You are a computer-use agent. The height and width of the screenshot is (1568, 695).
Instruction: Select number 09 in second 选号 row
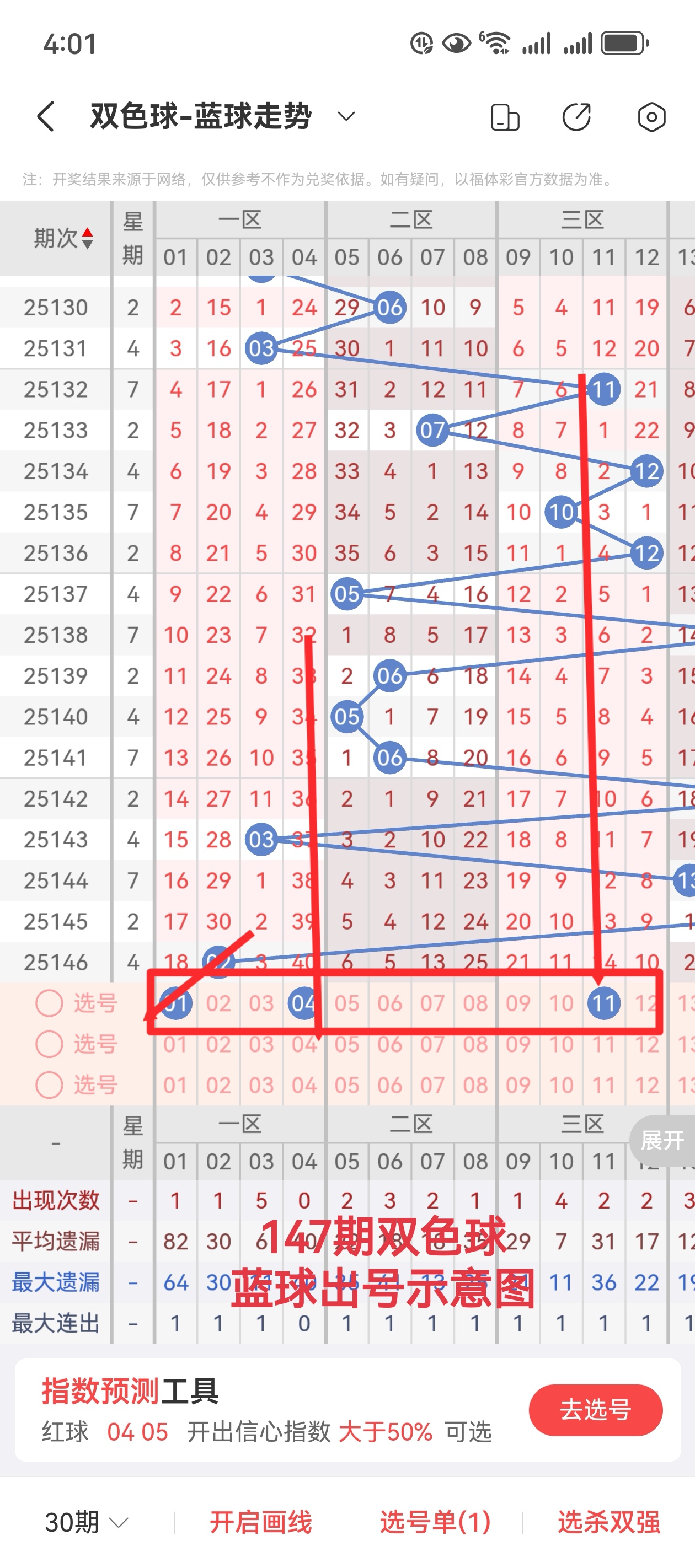click(518, 1045)
